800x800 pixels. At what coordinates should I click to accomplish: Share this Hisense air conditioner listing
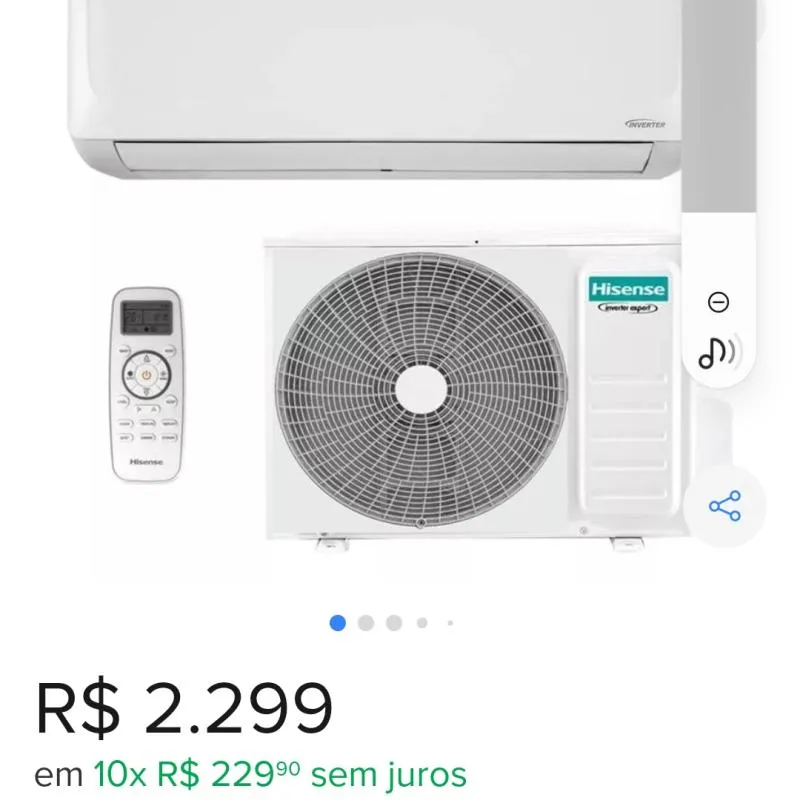click(x=725, y=506)
